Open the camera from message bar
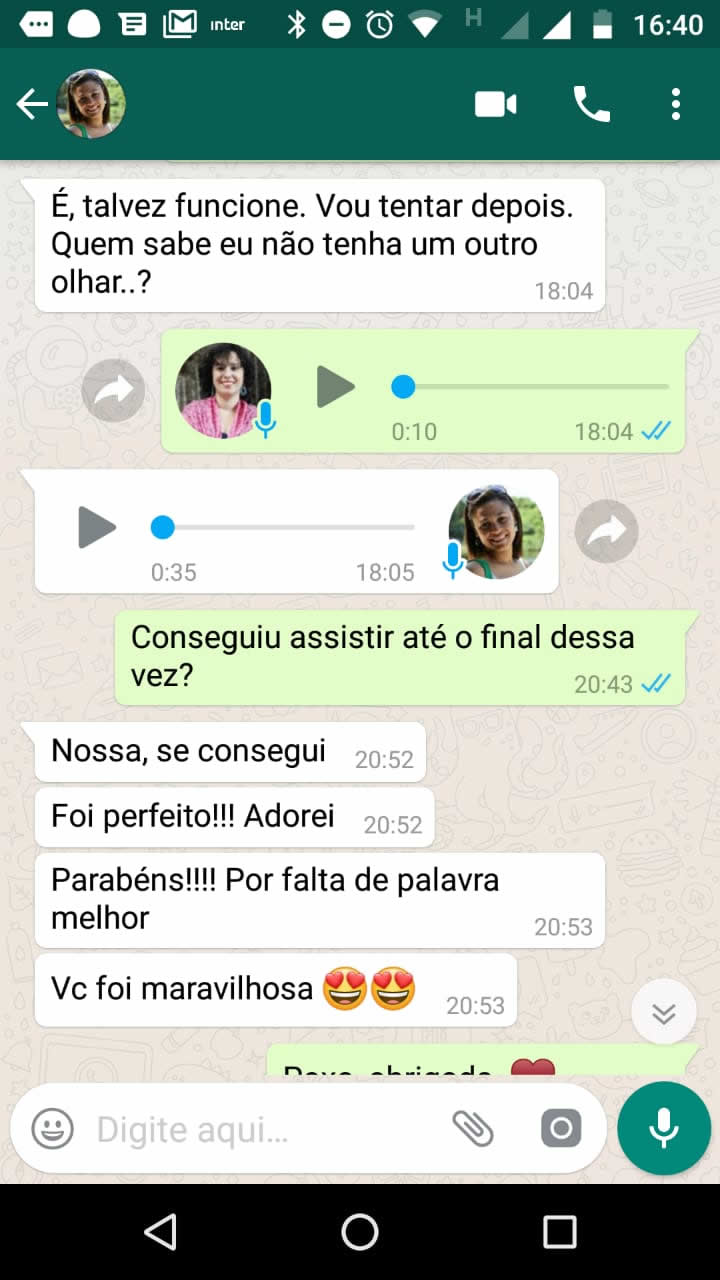Image resolution: width=720 pixels, height=1280 pixels. coord(561,1130)
